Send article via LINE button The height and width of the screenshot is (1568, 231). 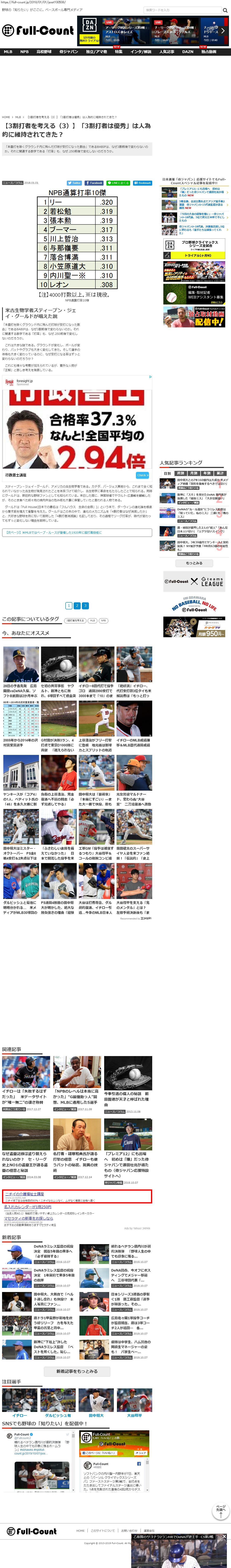119,183
